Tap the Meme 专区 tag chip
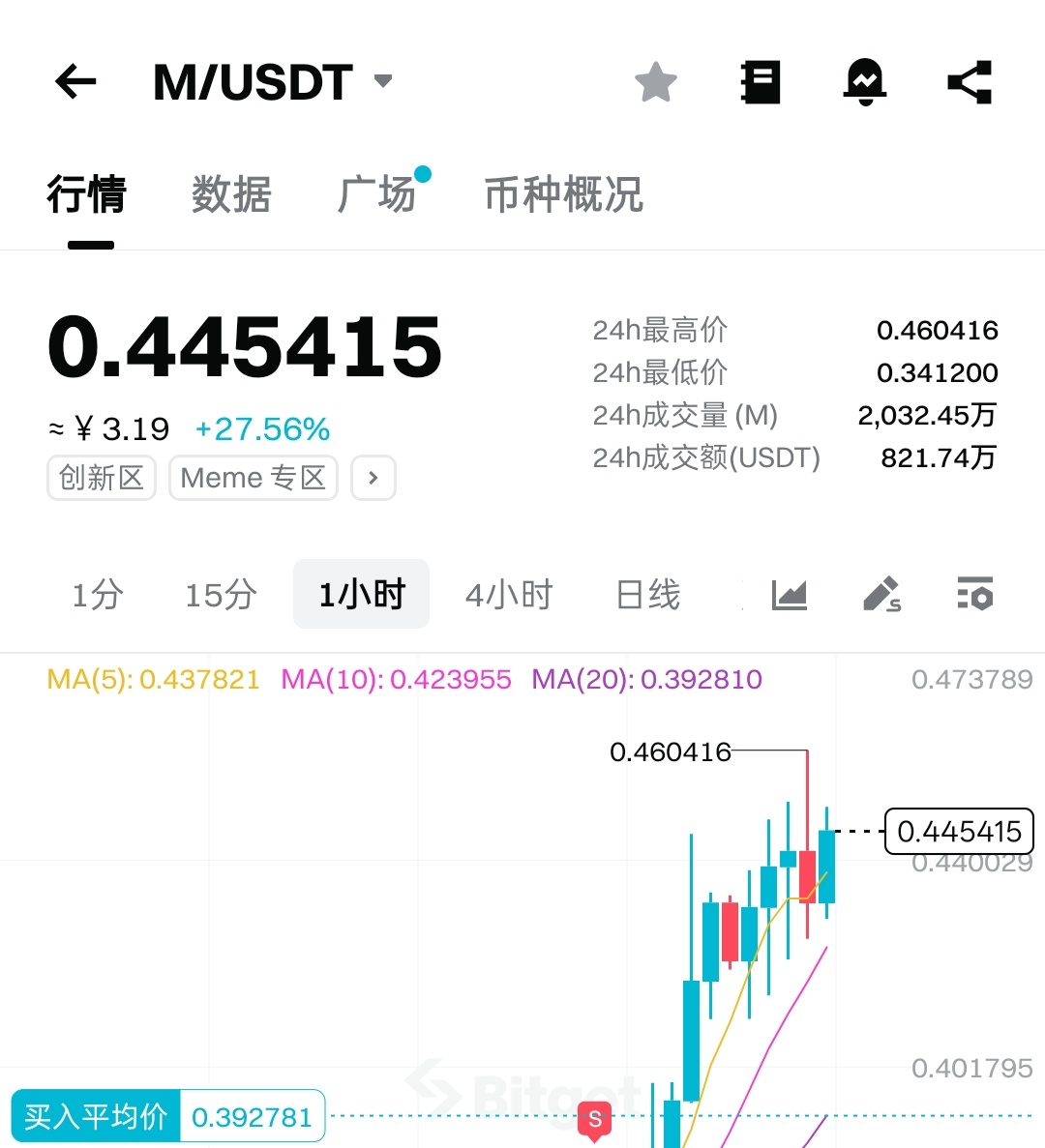This screenshot has width=1045, height=1148. pyautogui.click(x=254, y=478)
